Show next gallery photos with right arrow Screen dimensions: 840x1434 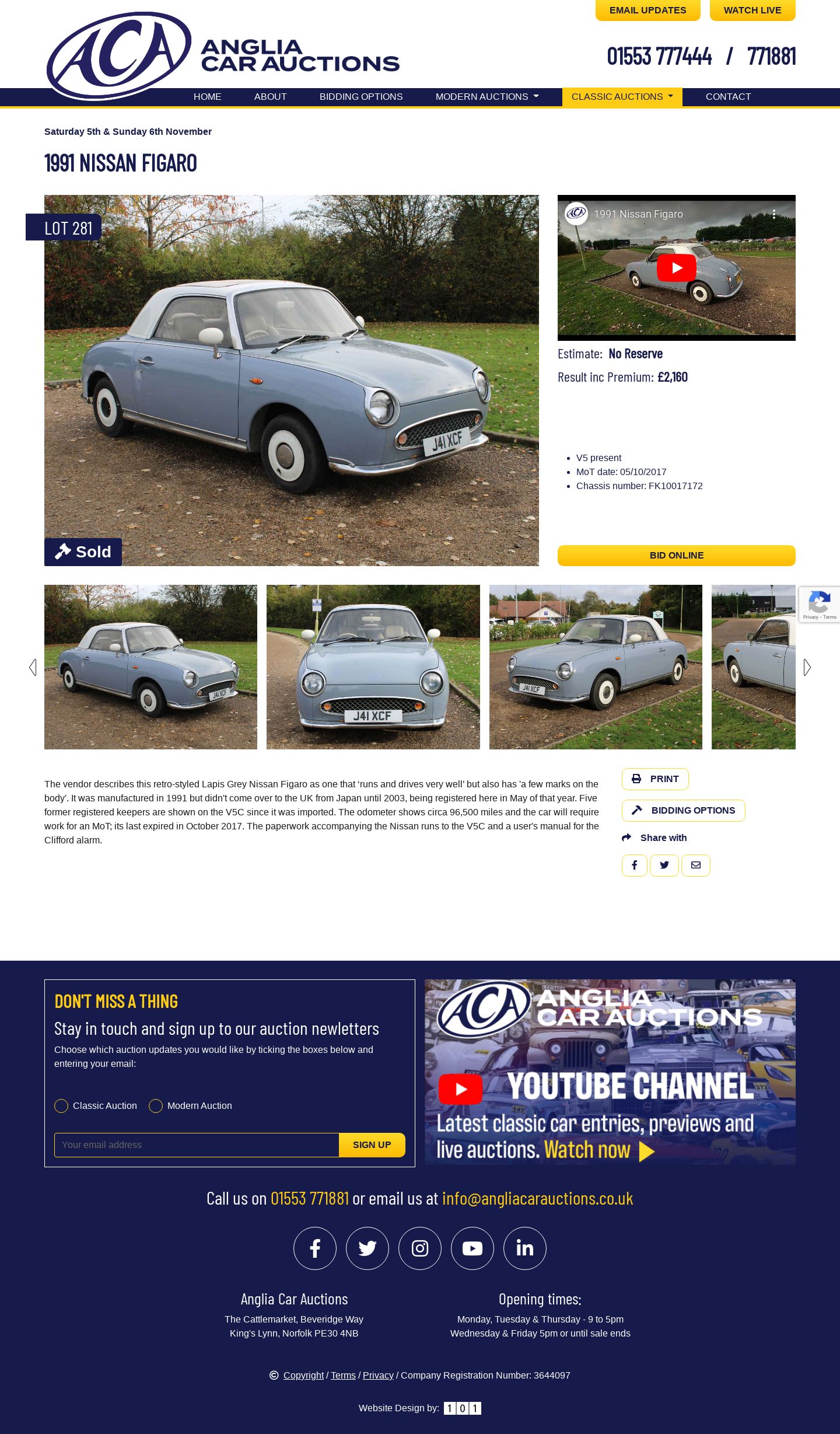pyautogui.click(x=807, y=668)
